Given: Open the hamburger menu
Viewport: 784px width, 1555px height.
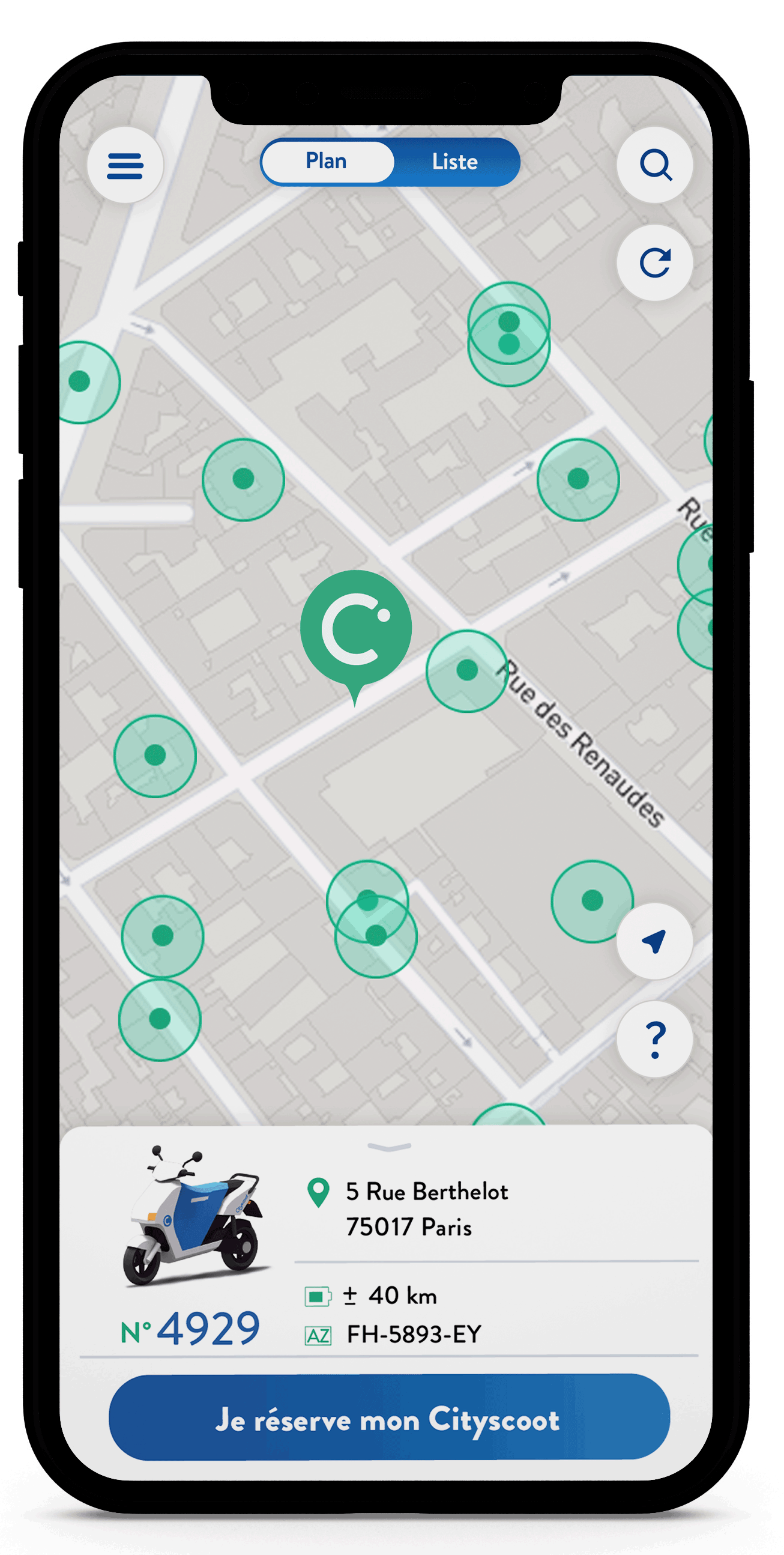Looking at the screenshot, I should click(125, 165).
